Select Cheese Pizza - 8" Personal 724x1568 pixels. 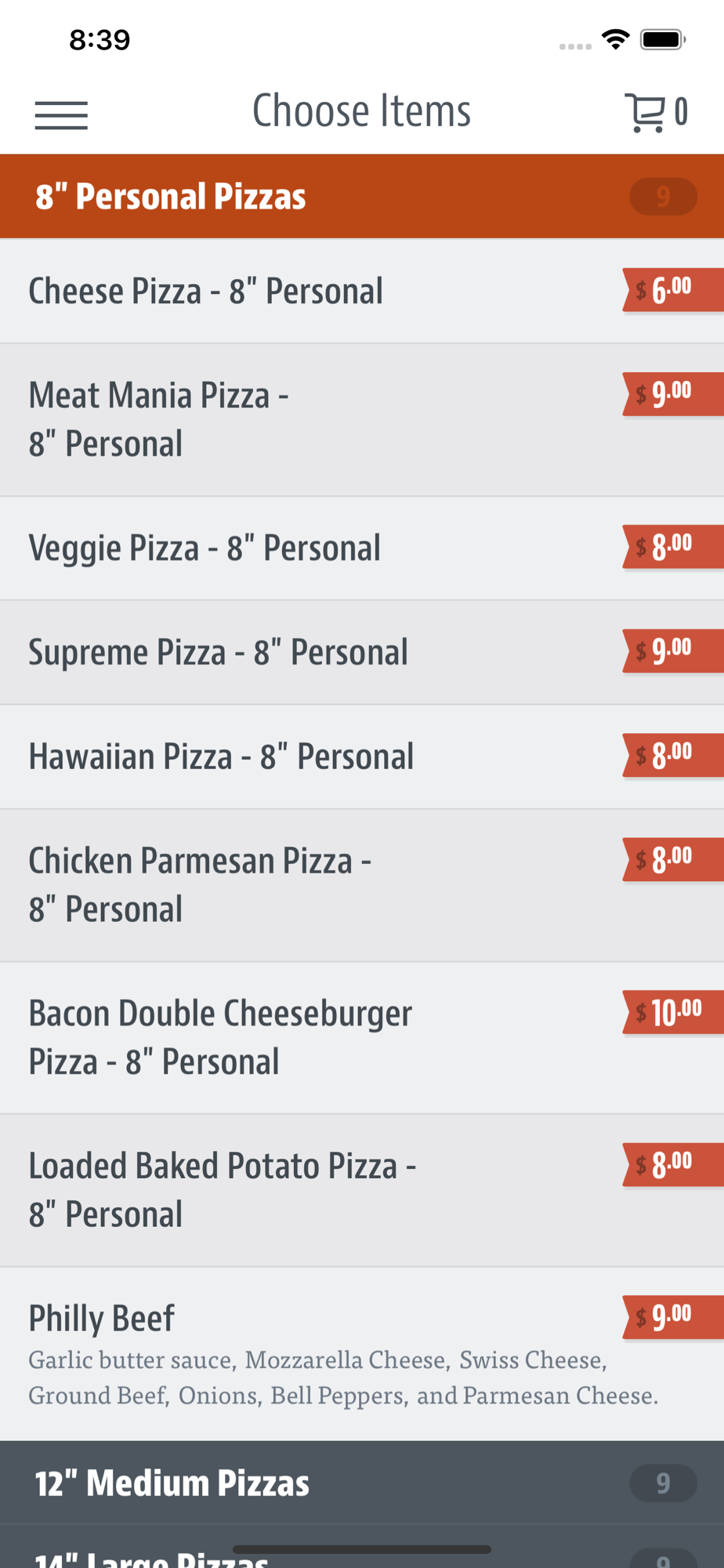click(x=362, y=291)
